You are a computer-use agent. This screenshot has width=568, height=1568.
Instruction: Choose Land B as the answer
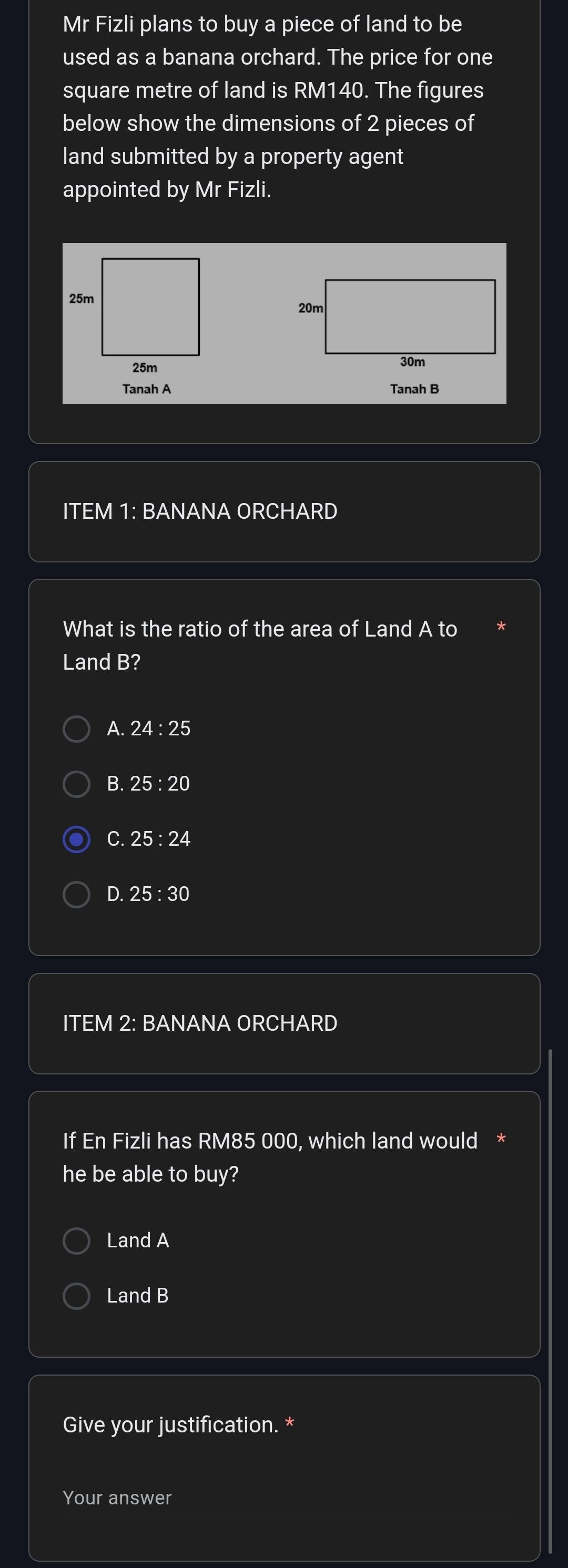77,1296
